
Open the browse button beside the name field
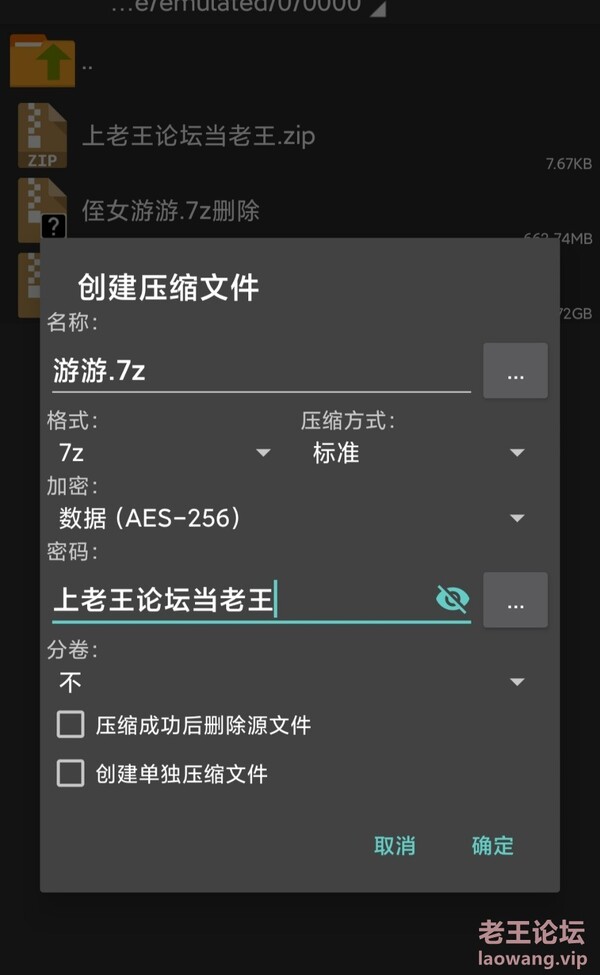[x=515, y=371]
